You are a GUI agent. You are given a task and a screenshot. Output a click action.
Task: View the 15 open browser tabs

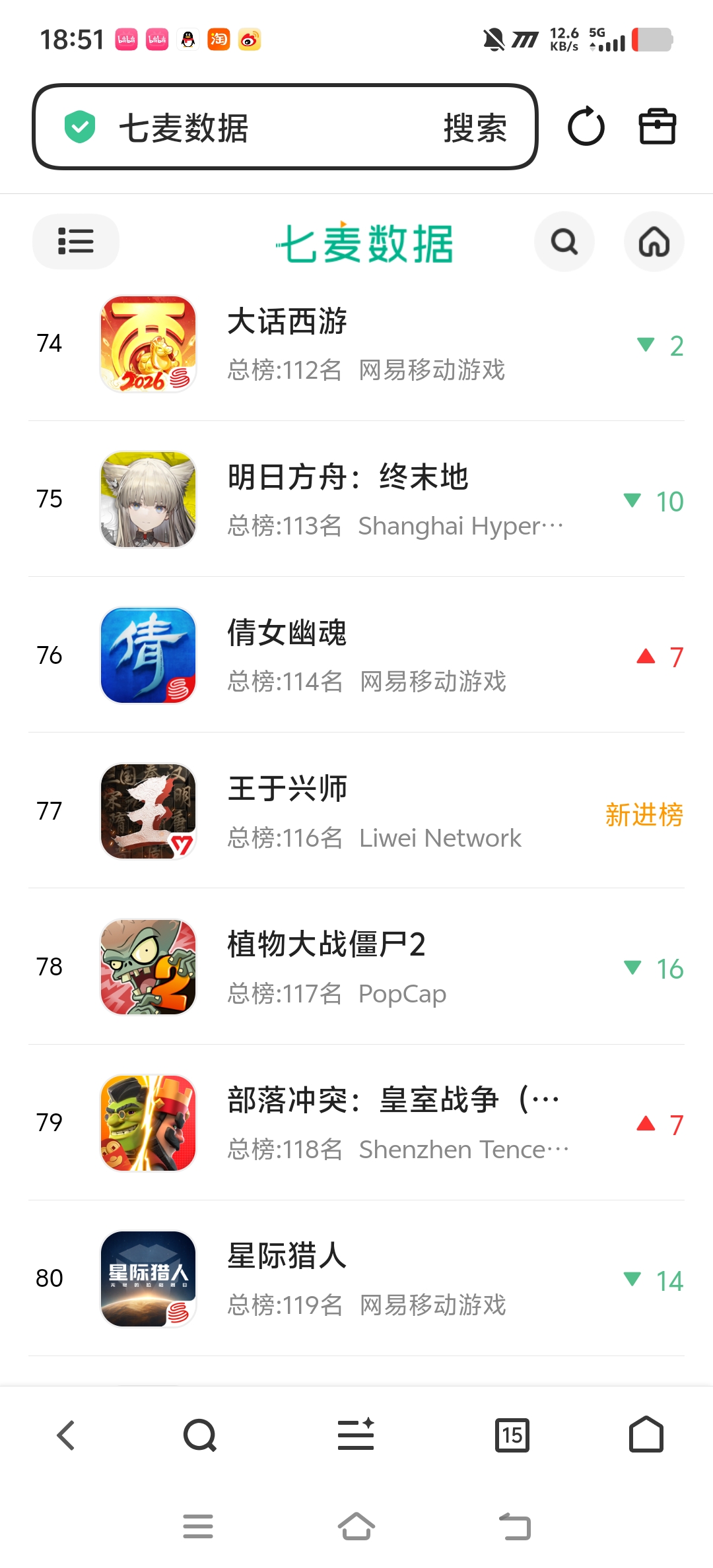(512, 1435)
